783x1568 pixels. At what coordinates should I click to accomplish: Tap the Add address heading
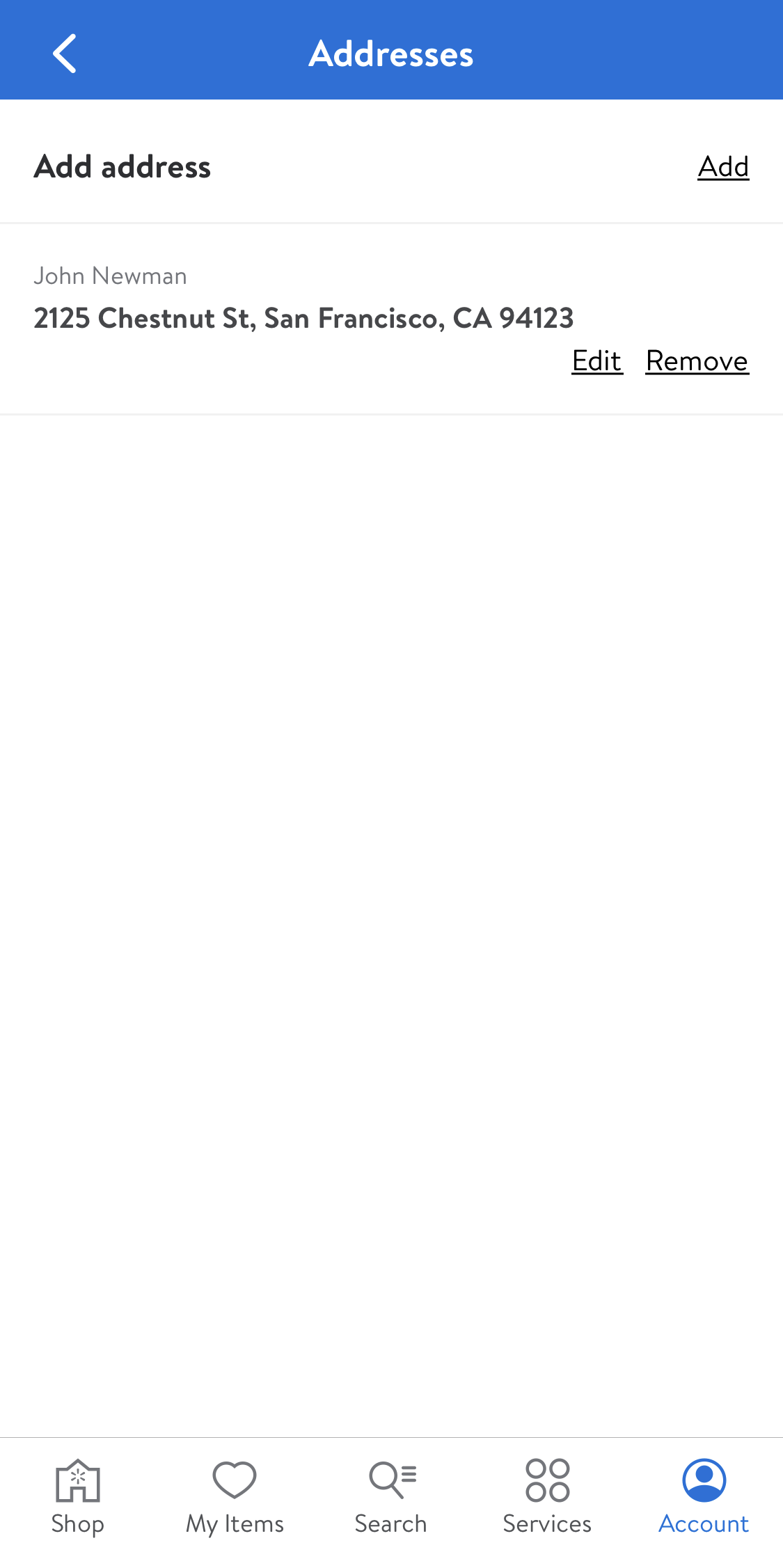[122, 166]
